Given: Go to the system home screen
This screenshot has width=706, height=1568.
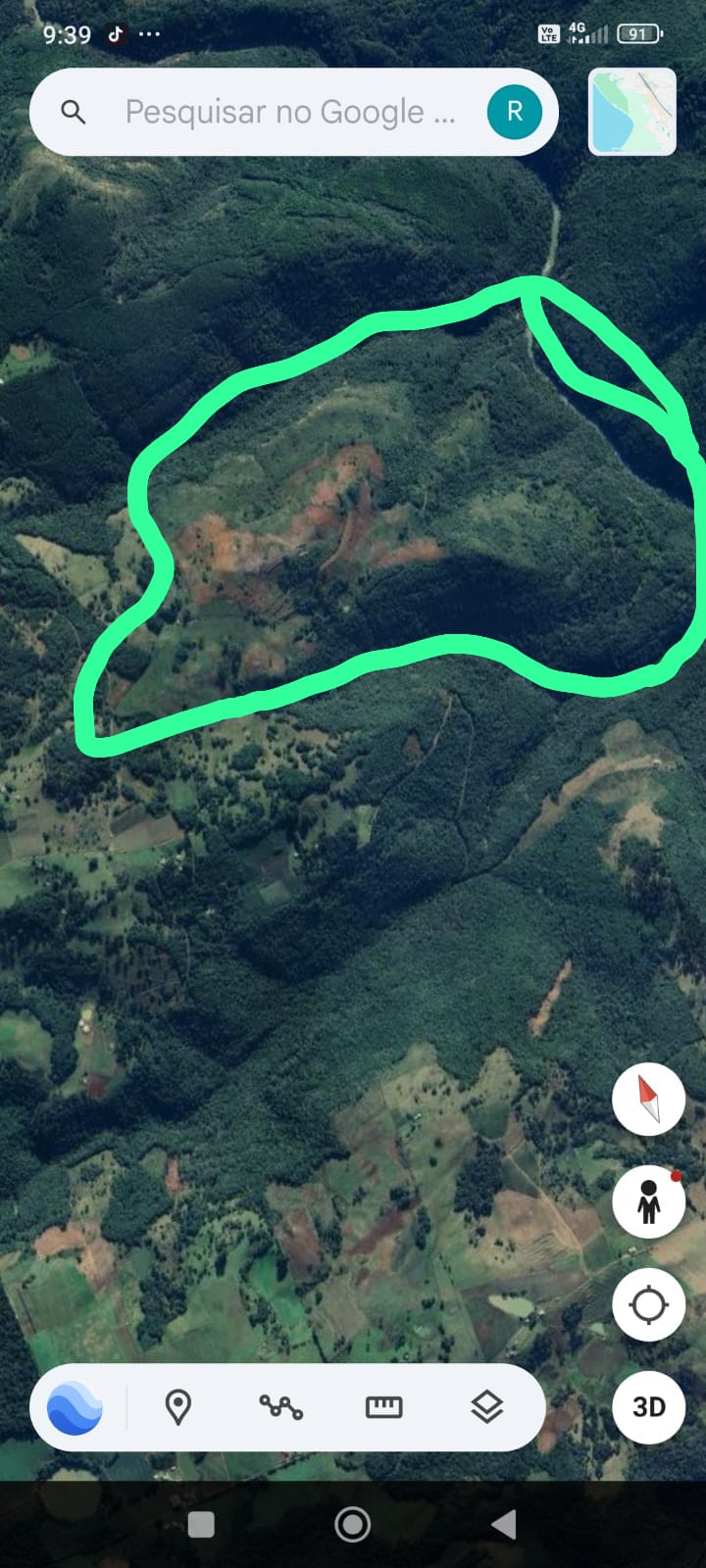Looking at the screenshot, I should pos(353,1525).
